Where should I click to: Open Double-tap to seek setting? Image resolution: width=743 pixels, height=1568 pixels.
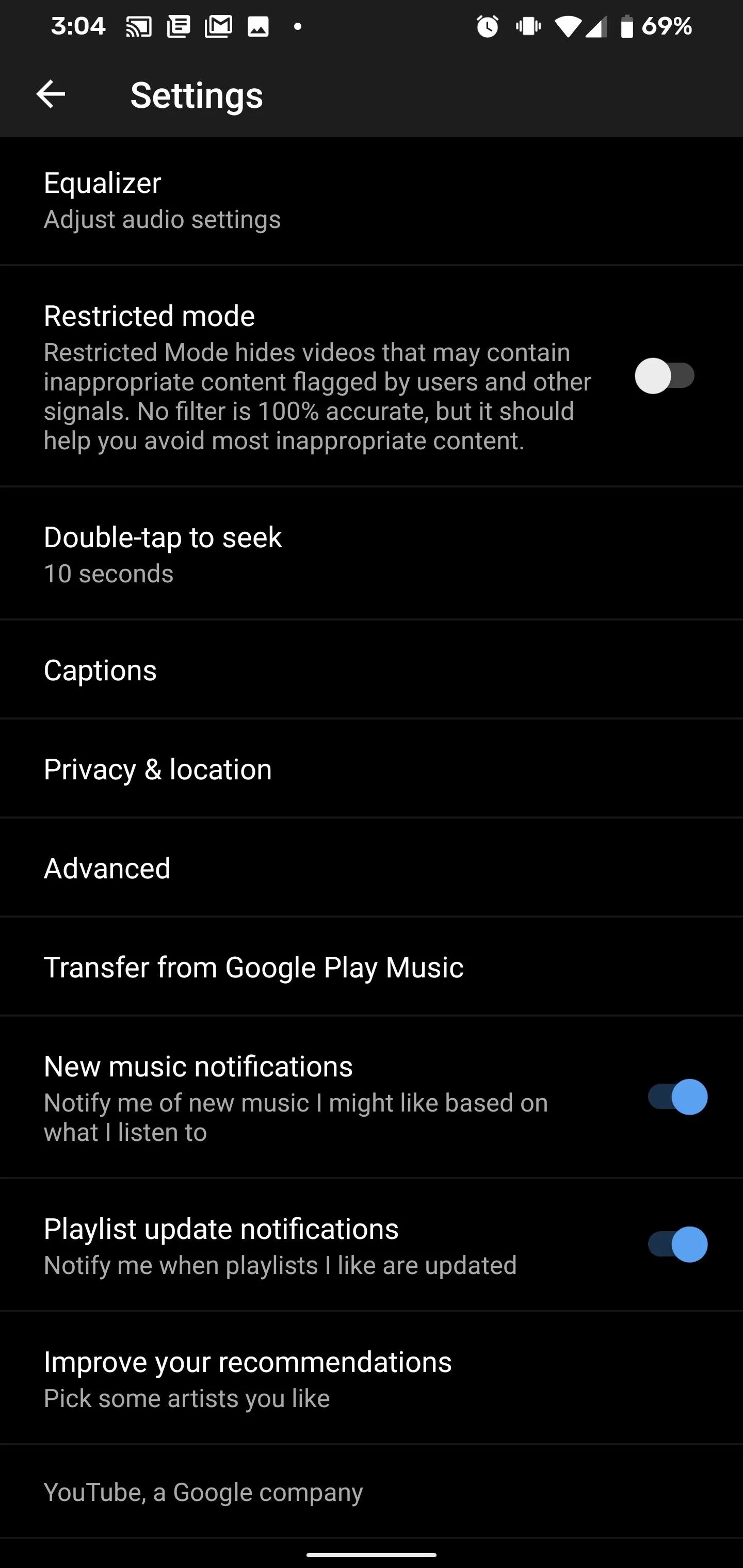click(x=372, y=553)
